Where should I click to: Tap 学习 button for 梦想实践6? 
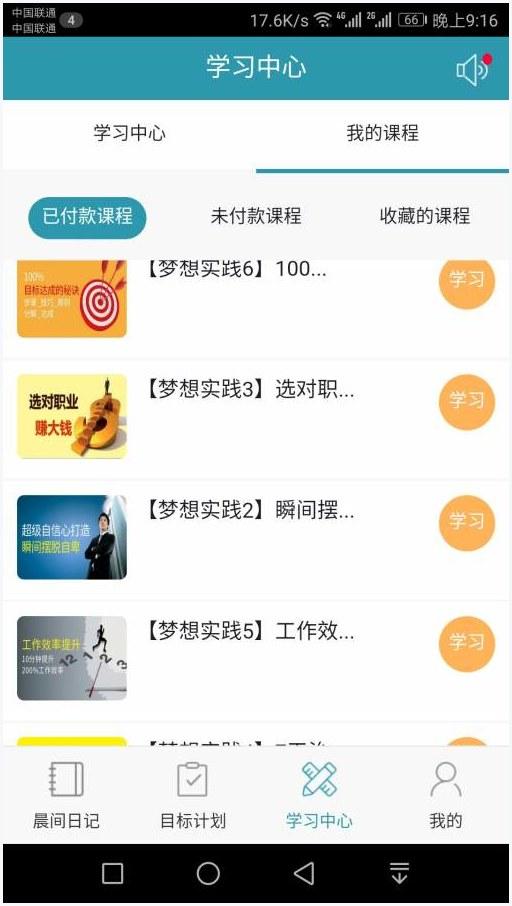tap(467, 281)
